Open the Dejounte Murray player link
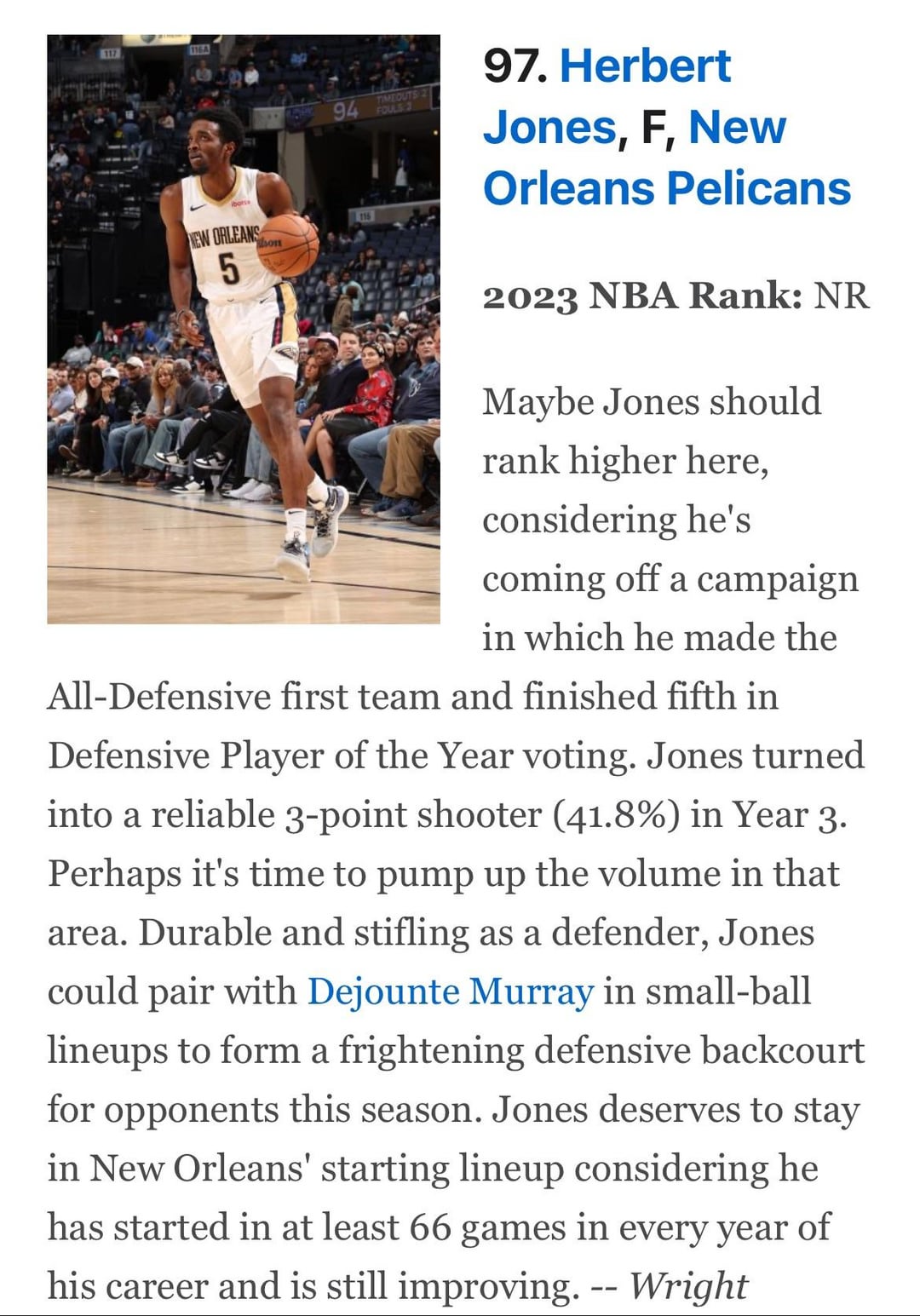Viewport: 920px width, 1316px height. [450, 991]
